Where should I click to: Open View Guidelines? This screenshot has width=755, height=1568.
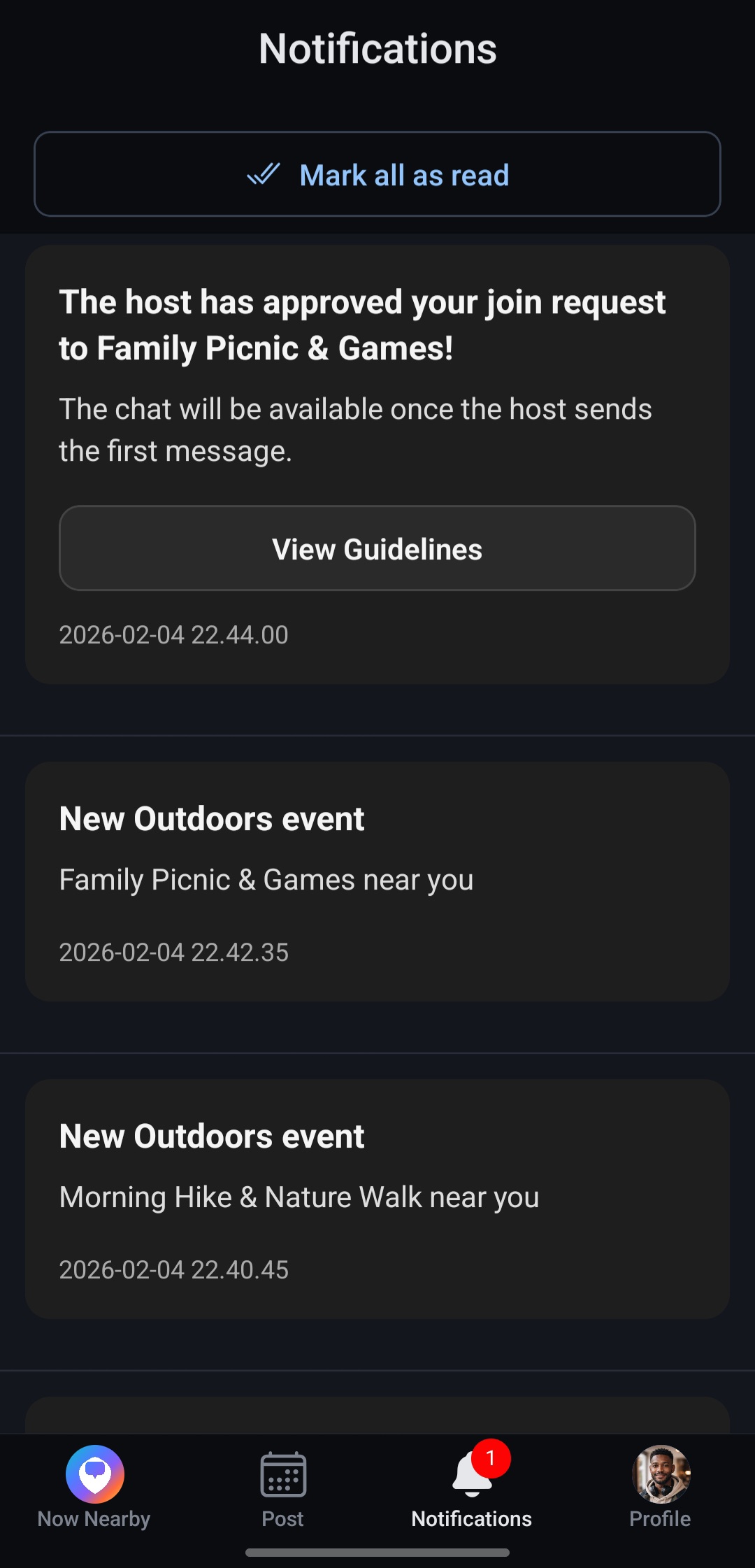377,548
